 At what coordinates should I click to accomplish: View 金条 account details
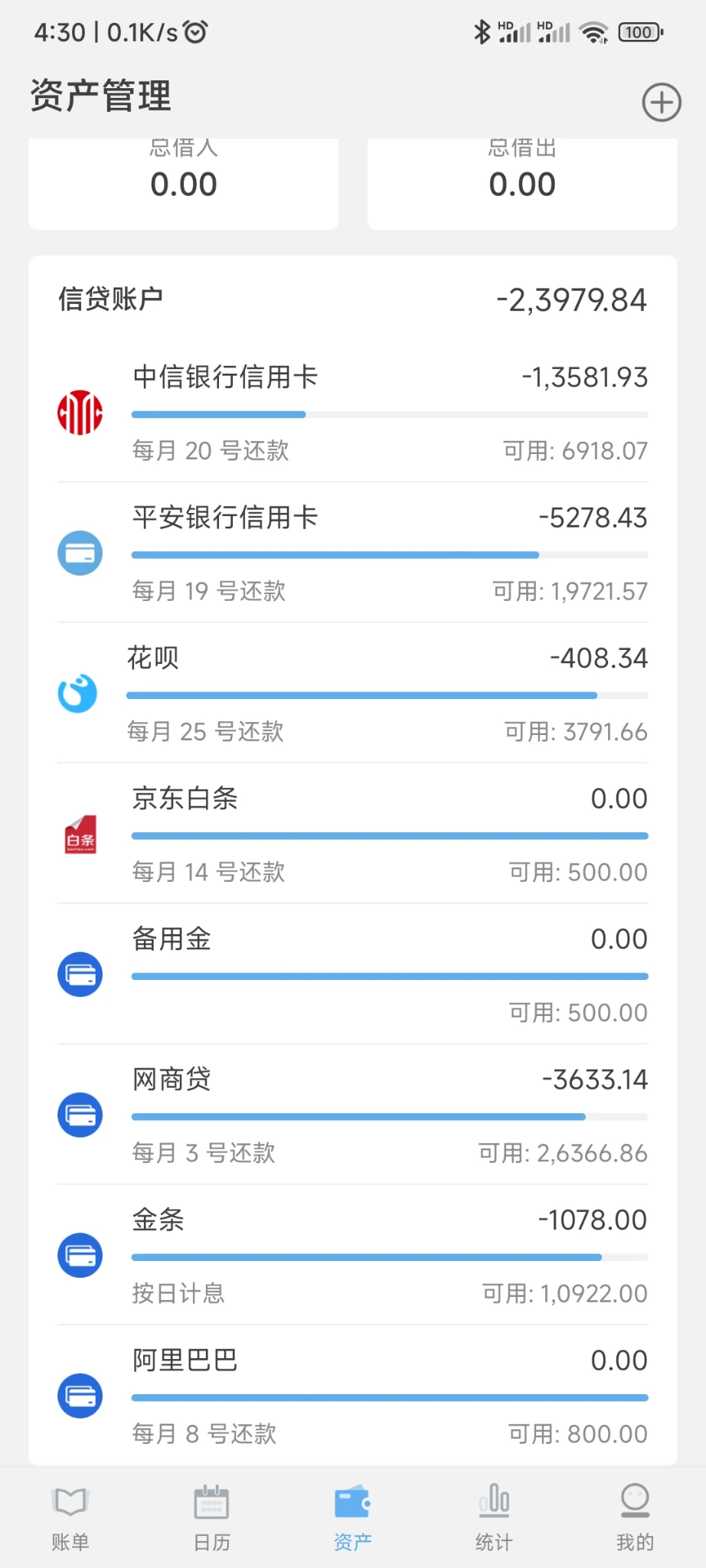[352, 1256]
